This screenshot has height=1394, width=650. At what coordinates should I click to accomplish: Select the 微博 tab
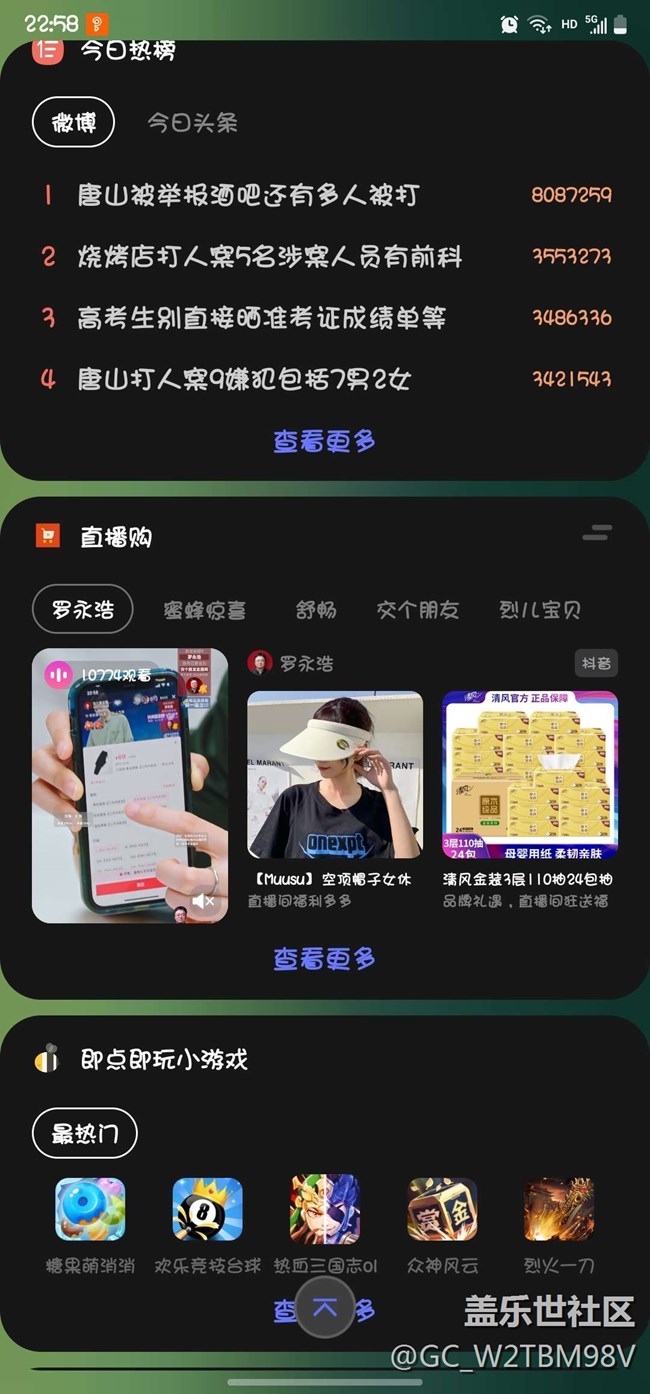[x=74, y=123]
